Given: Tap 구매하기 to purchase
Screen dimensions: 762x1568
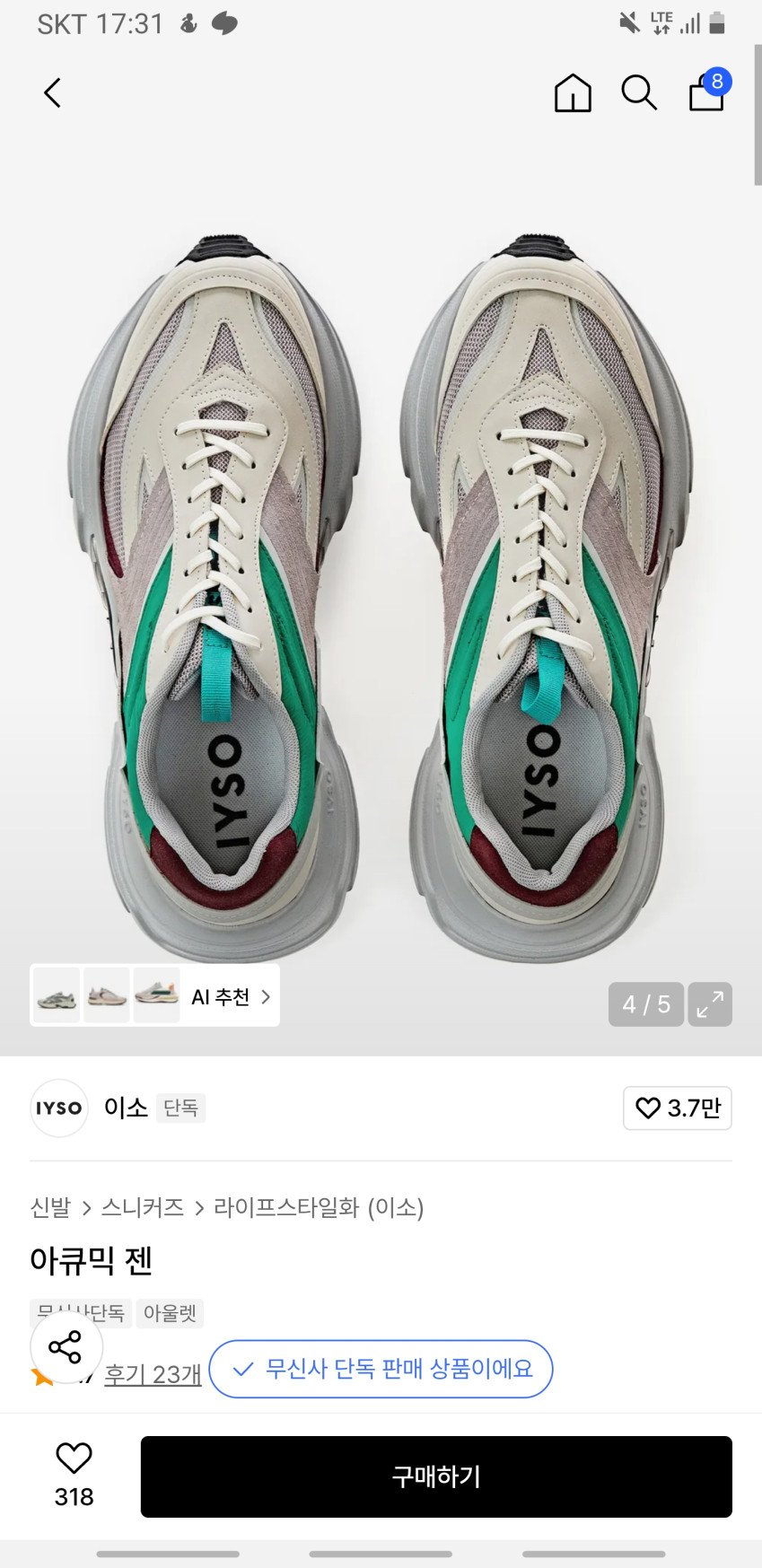Looking at the screenshot, I should click(x=436, y=1476).
